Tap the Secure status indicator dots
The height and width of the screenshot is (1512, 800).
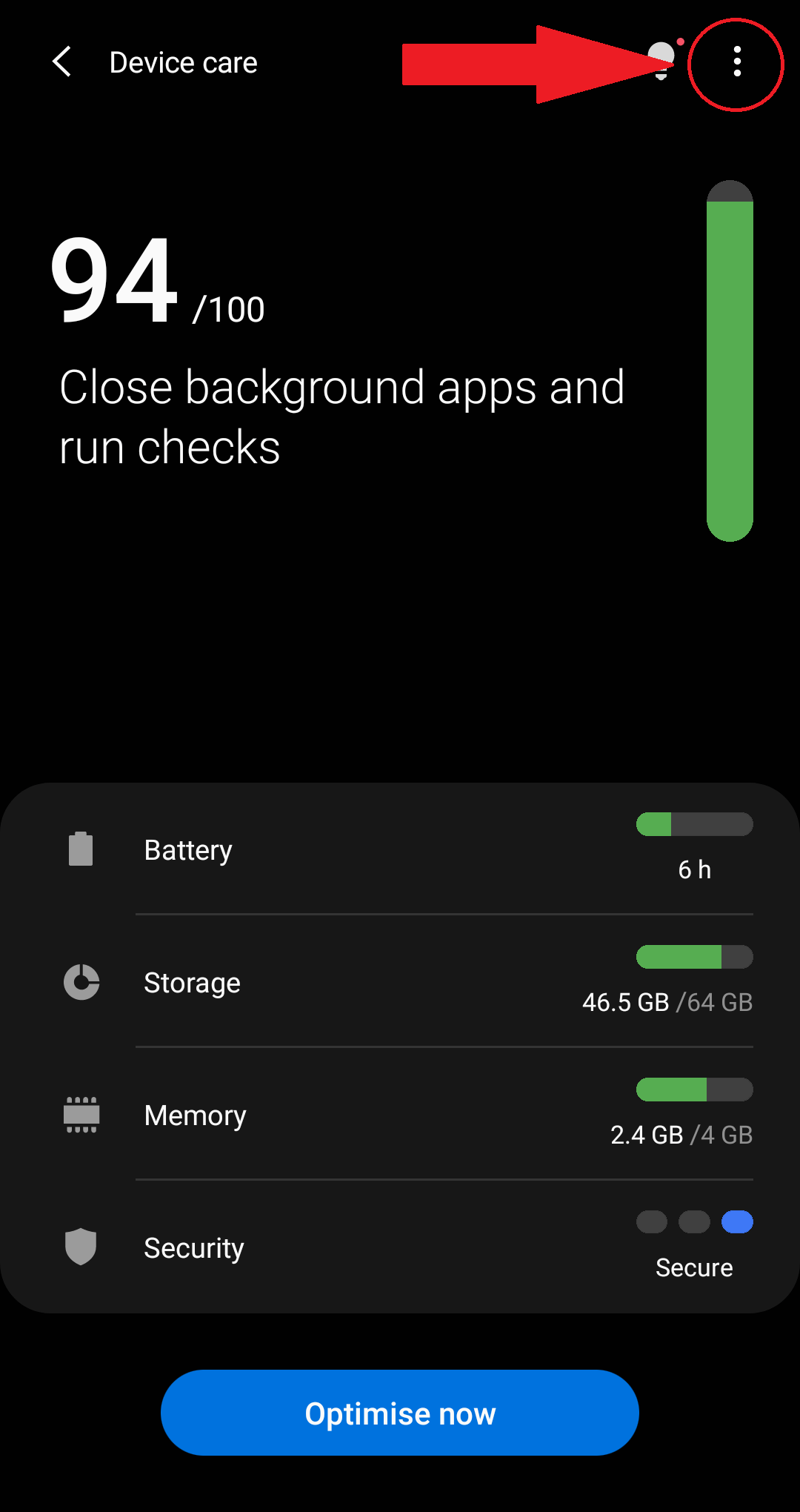694,1222
